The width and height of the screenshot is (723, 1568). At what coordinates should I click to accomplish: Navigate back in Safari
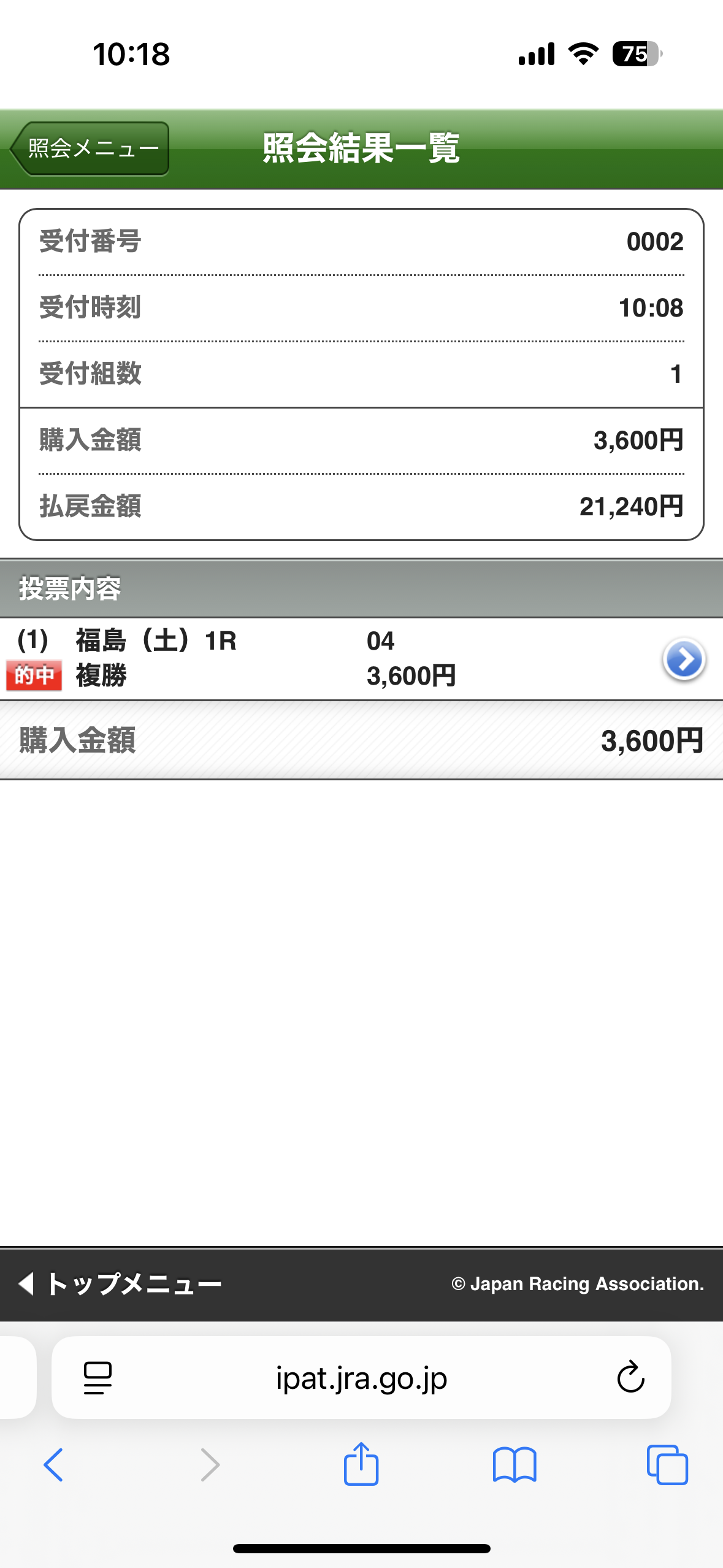[x=53, y=1465]
